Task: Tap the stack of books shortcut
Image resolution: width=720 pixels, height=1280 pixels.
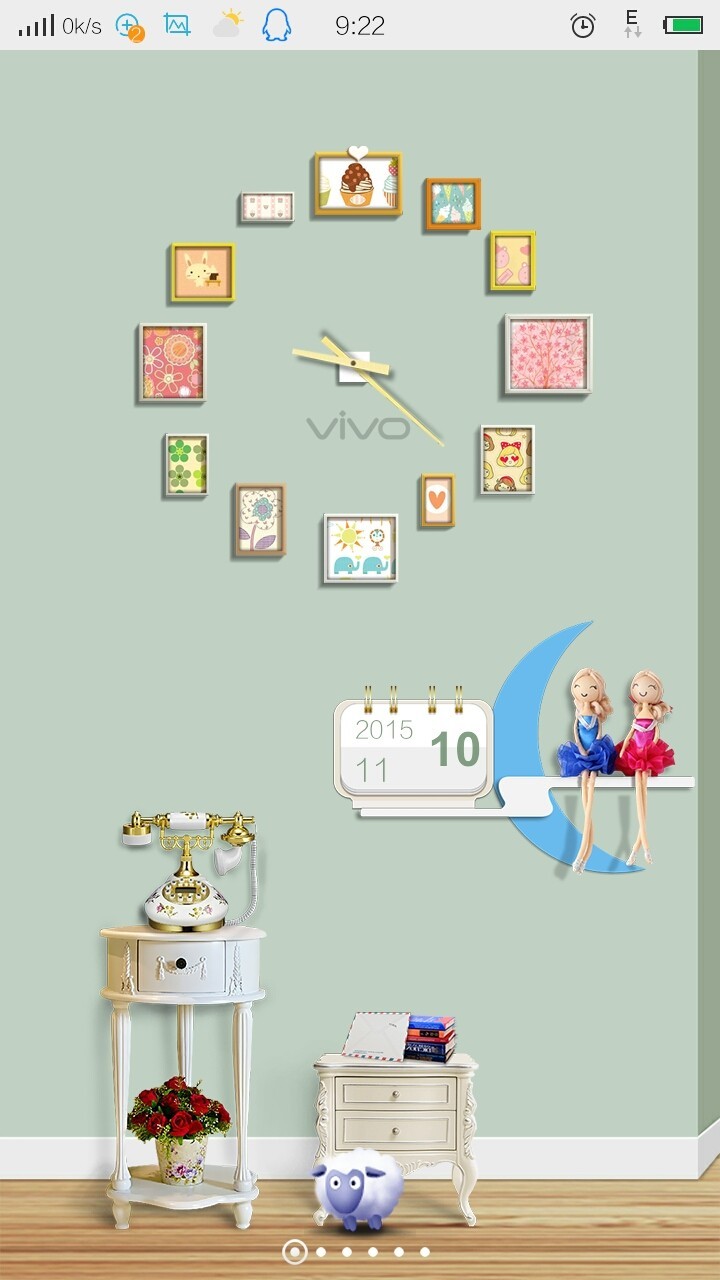Action: 431,1037
